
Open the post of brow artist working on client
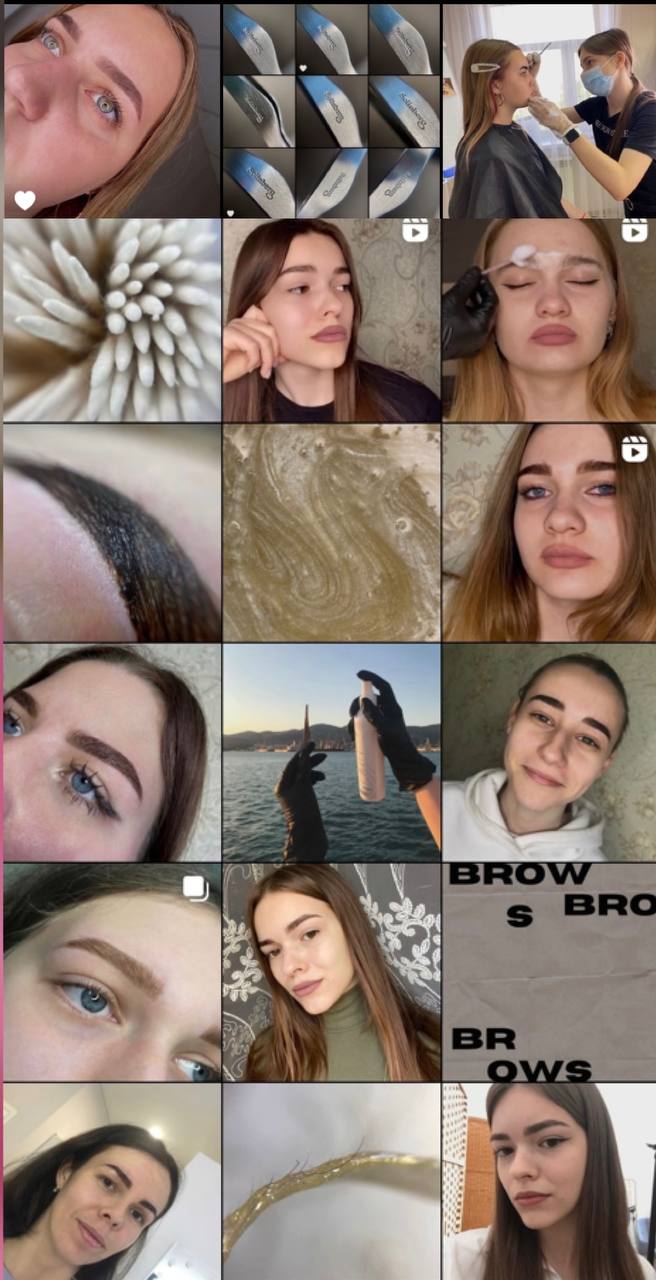(549, 109)
